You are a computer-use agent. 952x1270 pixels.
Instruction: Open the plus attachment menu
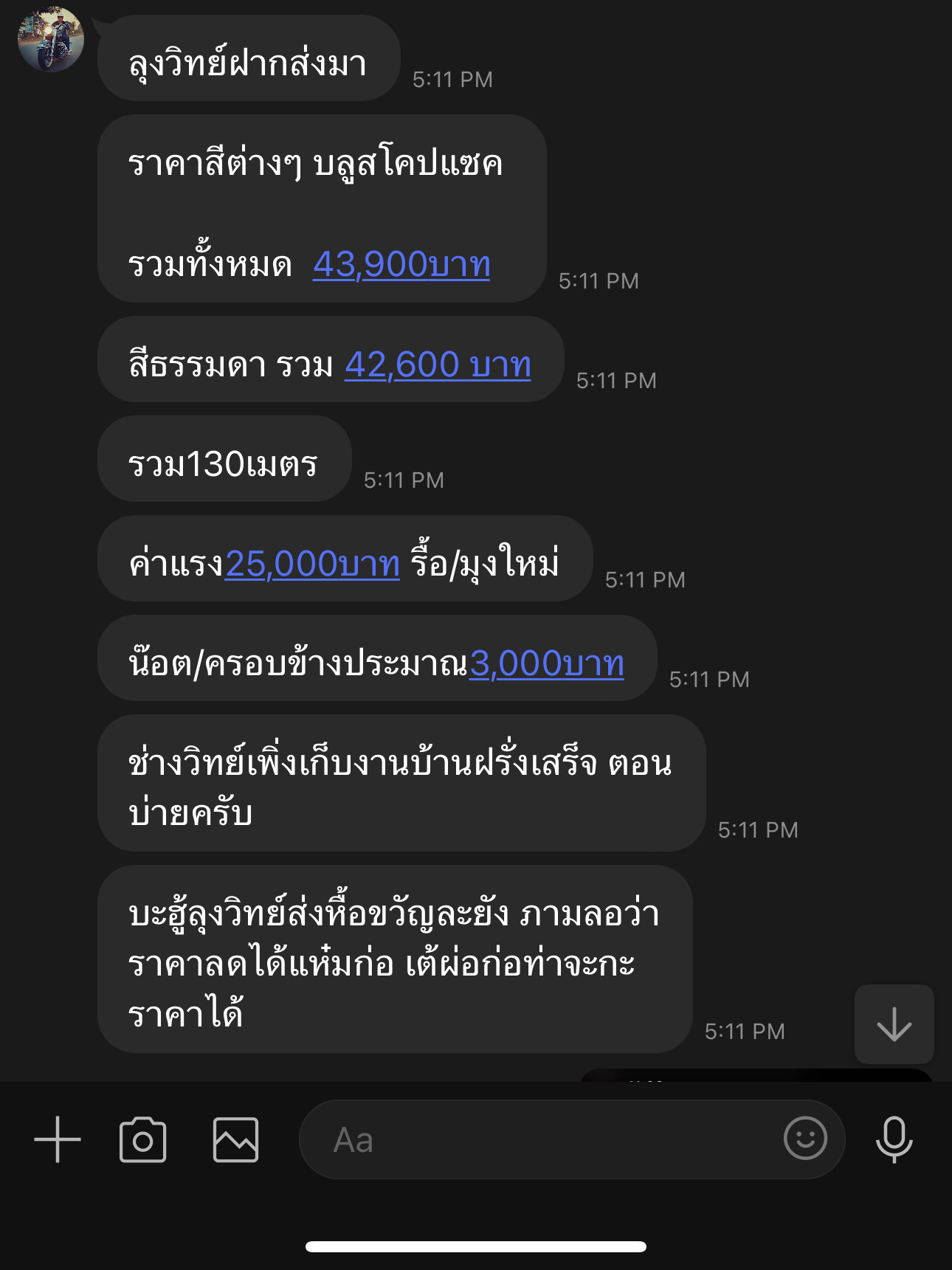pyautogui.click(x=58, y=1139)
